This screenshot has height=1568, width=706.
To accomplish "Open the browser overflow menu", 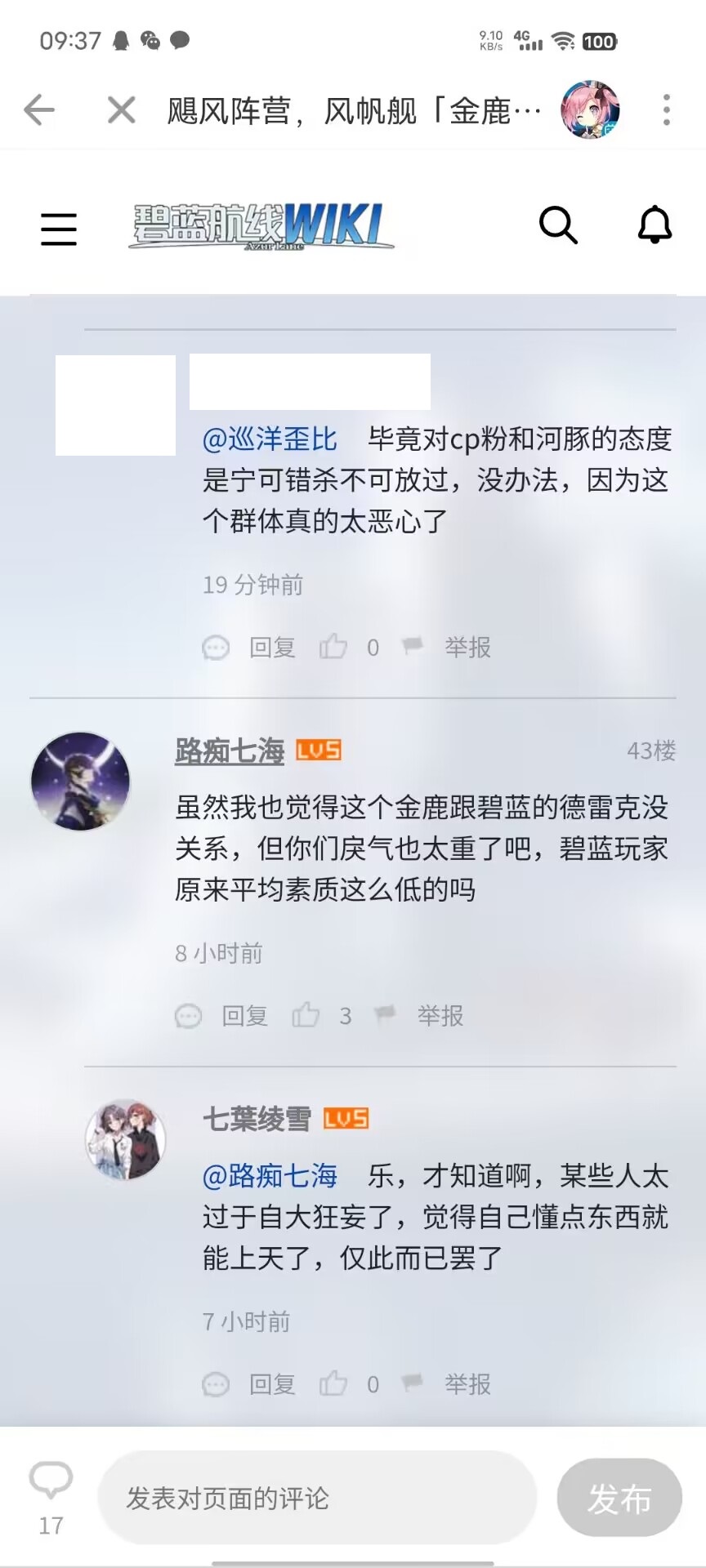I will point(667,110).
